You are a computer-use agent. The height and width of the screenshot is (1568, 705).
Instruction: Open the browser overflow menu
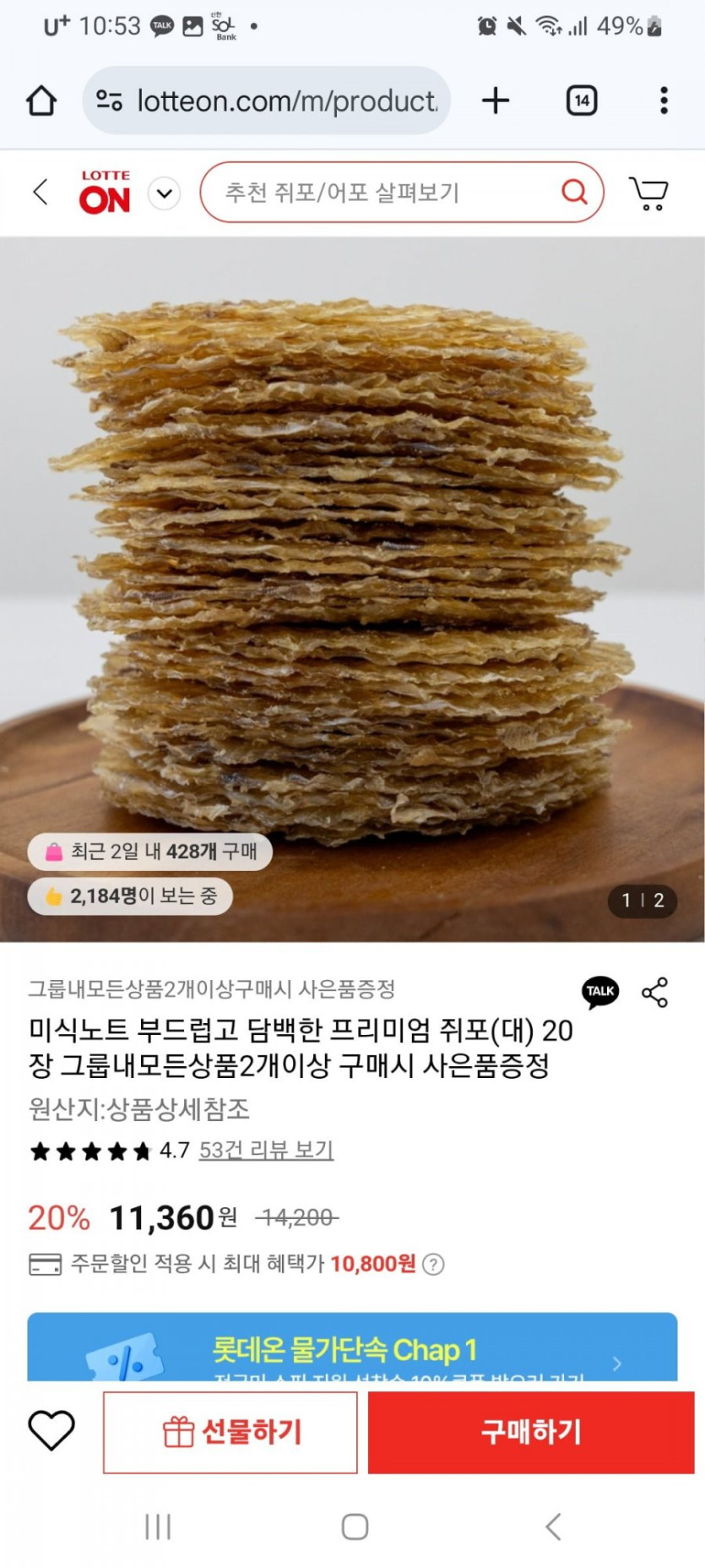pos(664,101)
